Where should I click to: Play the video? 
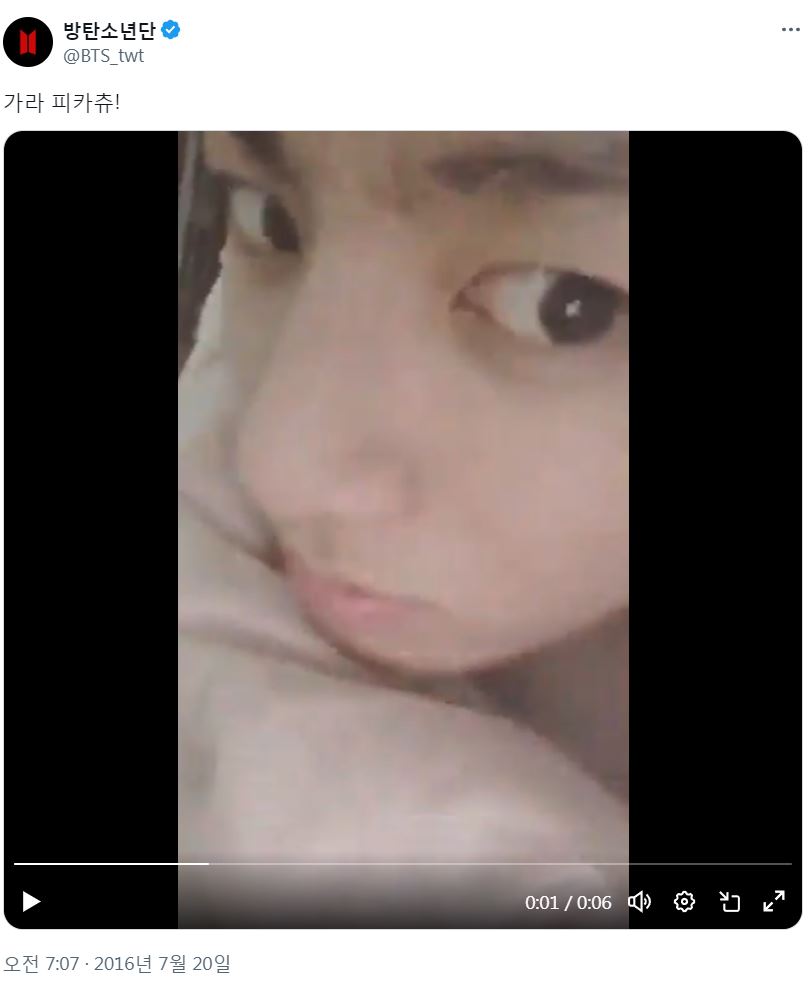(x=31, y=902)
